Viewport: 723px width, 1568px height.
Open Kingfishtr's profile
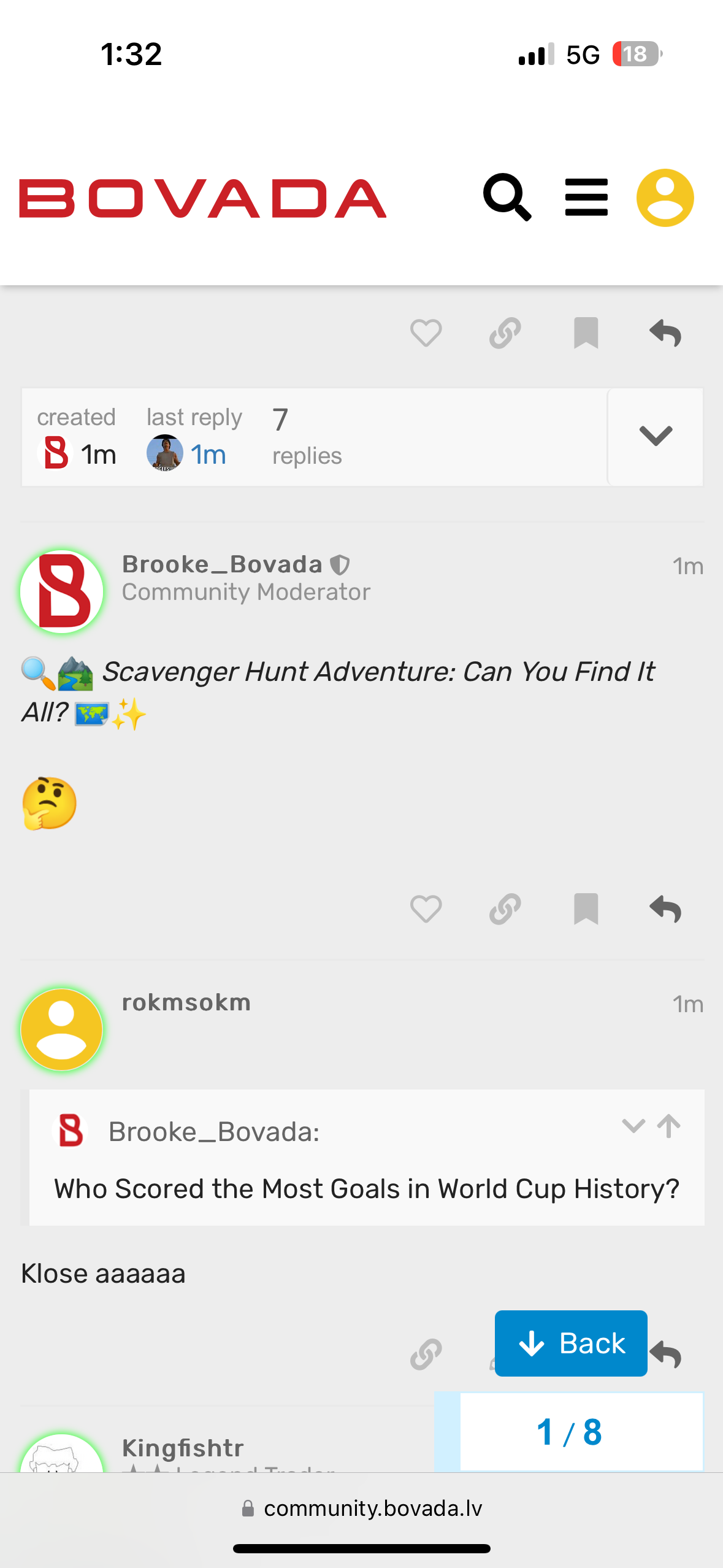[183, 1448]
